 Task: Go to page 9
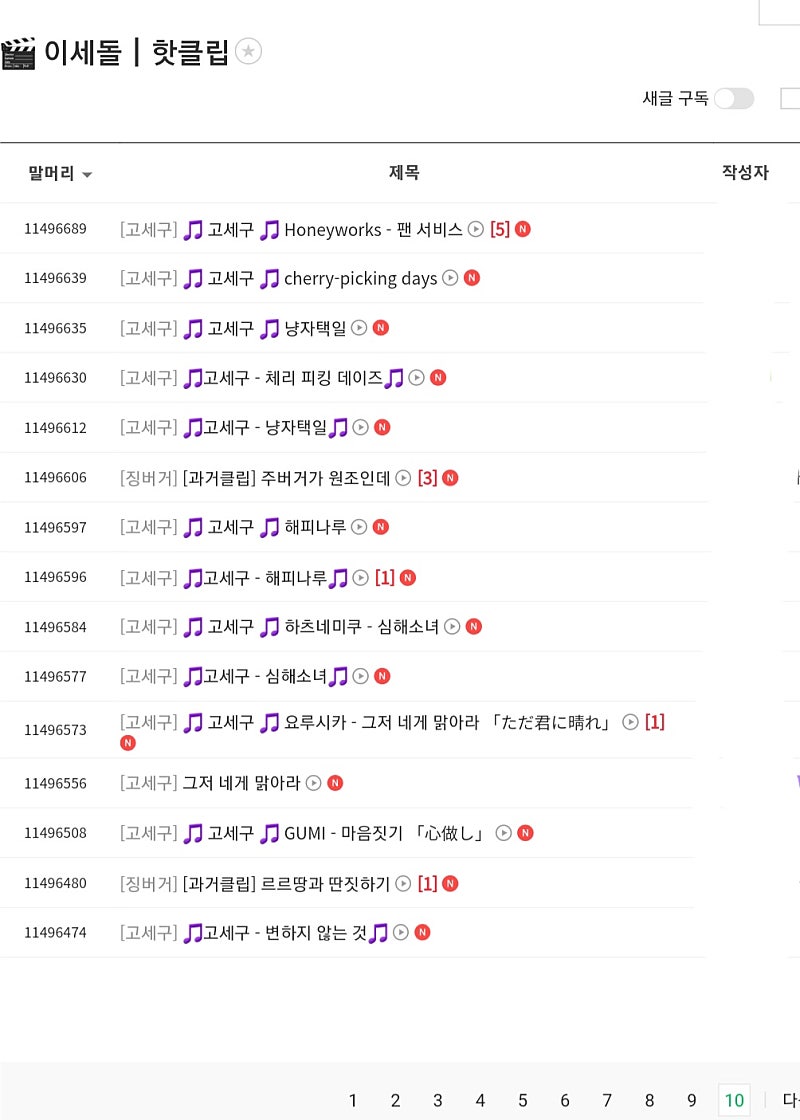click(691, 1100)
